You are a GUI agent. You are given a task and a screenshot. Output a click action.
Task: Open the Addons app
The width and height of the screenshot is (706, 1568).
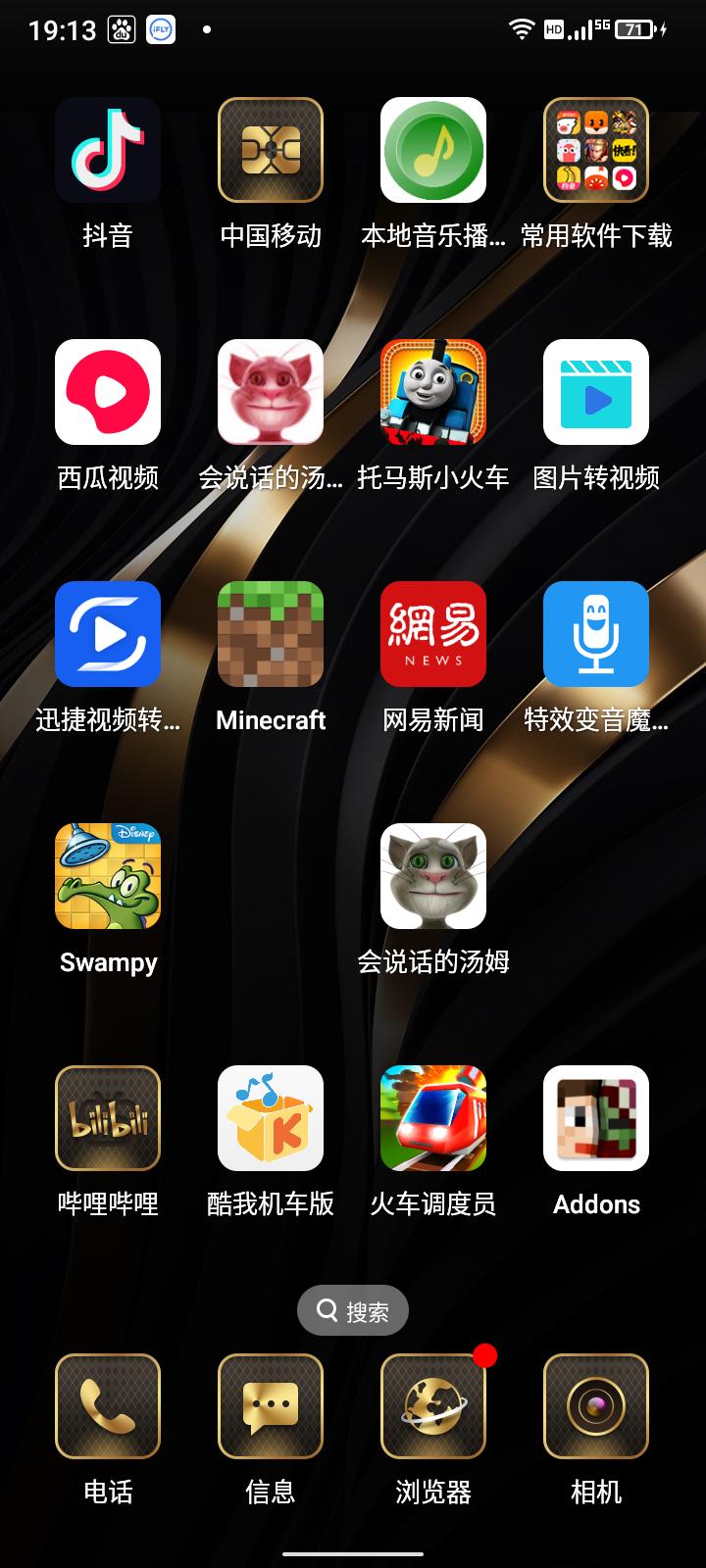tap(596, 1118)
